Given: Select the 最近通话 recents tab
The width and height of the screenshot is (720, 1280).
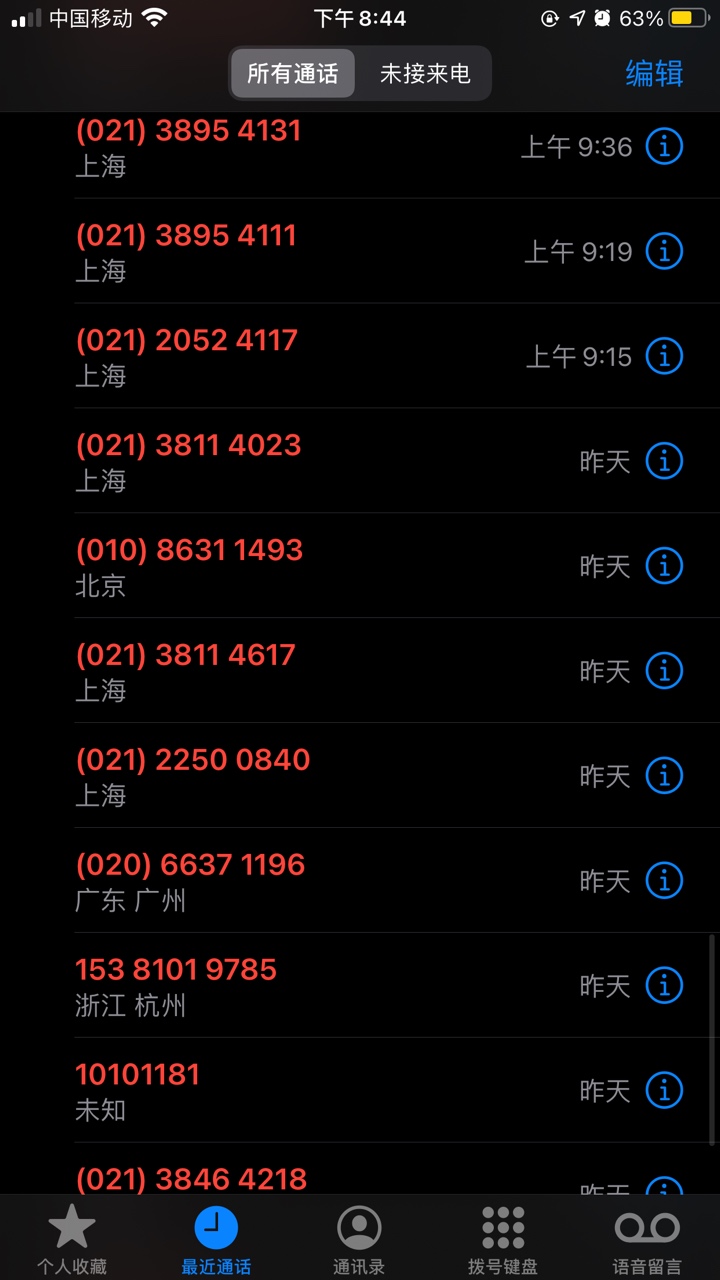Looking at the screenshot, I should pyautogui.click(x=216, y=1239).
